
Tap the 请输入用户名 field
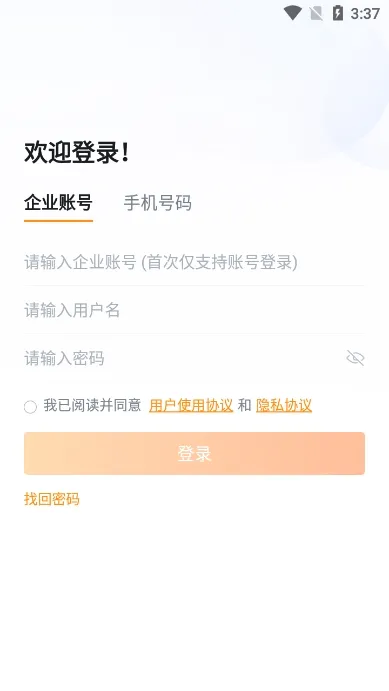click(194, 310)
